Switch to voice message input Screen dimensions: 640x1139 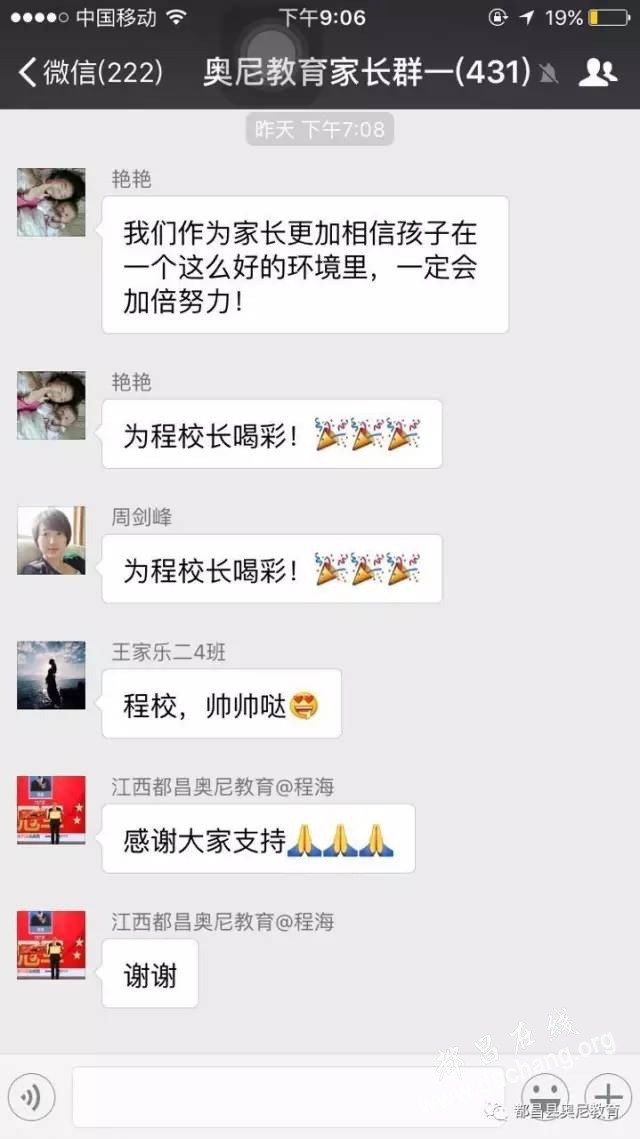pos(32,1098)
